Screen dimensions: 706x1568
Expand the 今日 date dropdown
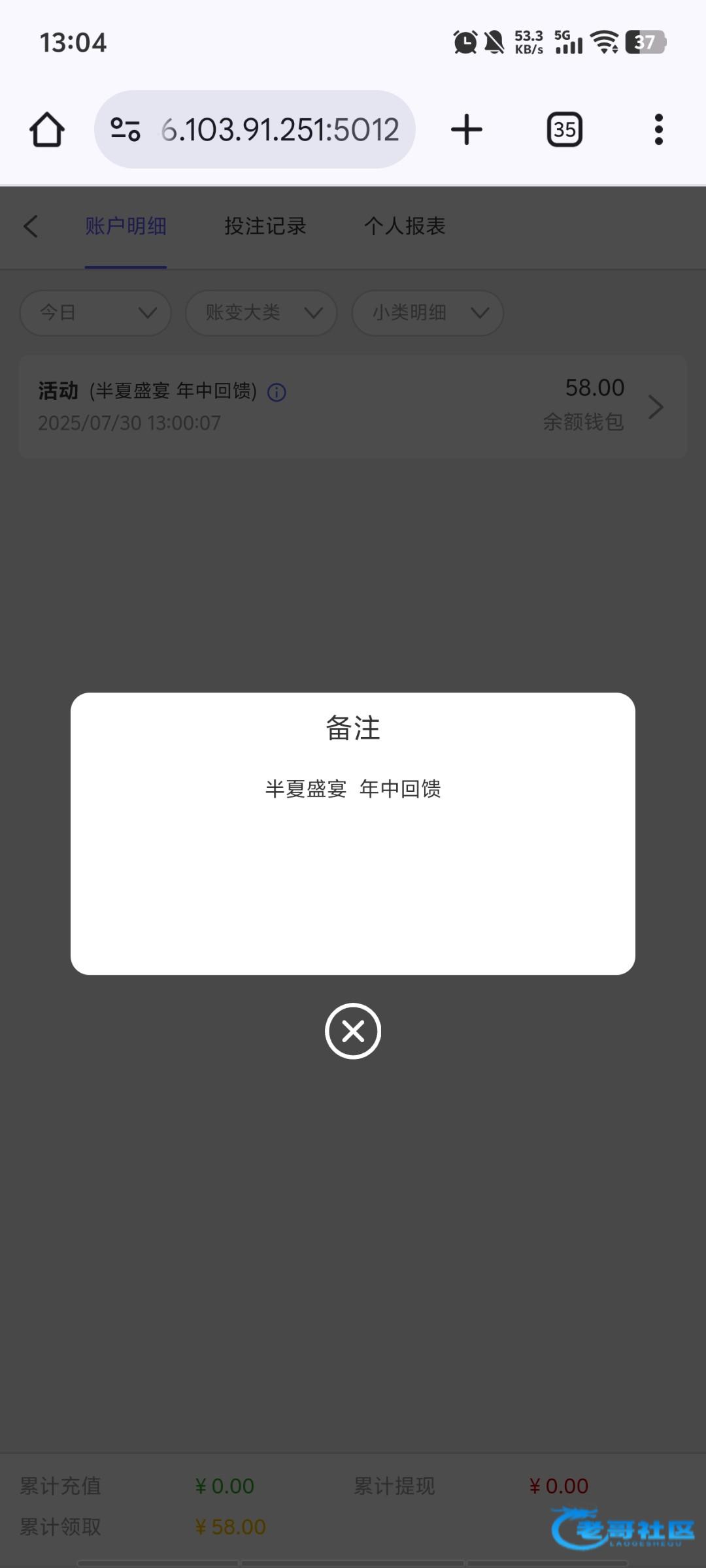[95, 313]
